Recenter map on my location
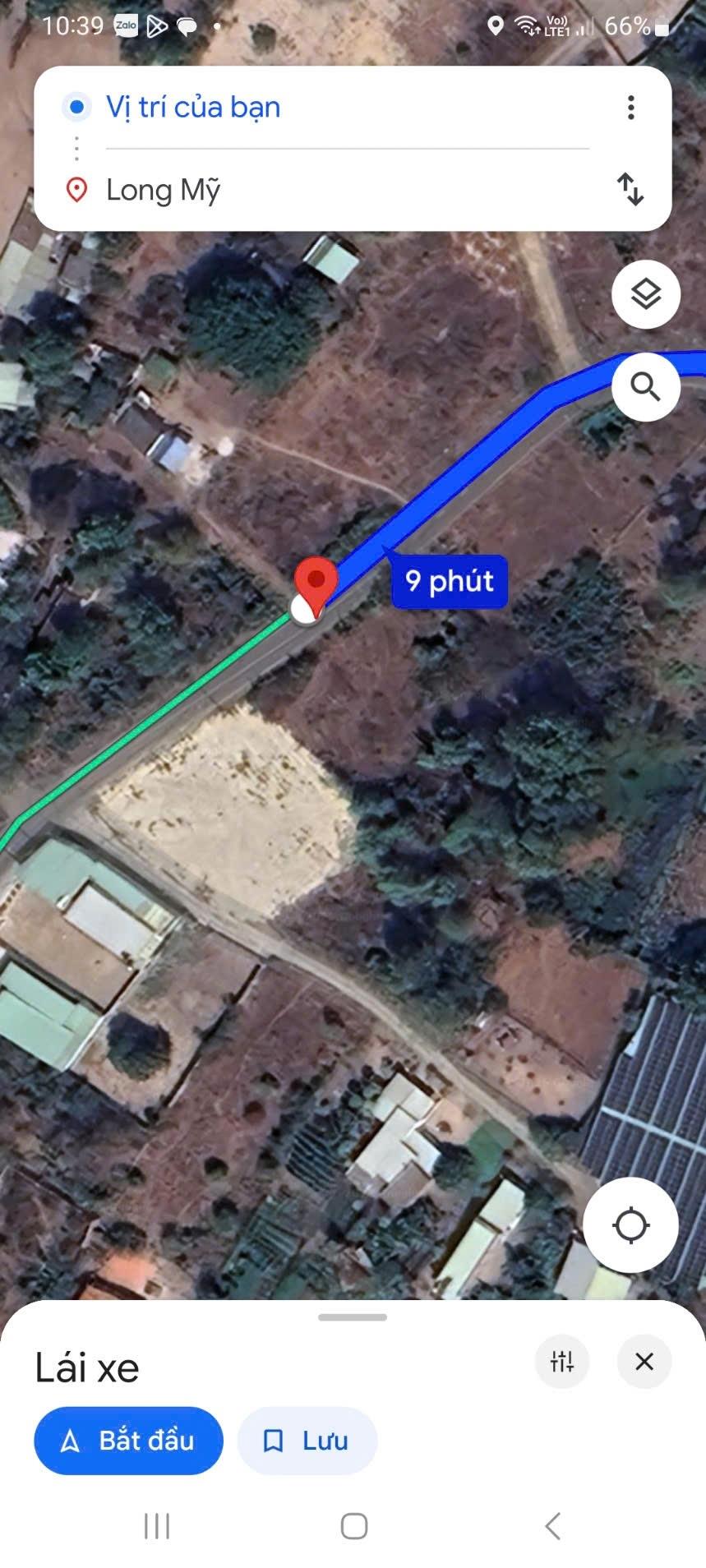Viewport: 706px width, 1568px height. (x=630, y=1225)
